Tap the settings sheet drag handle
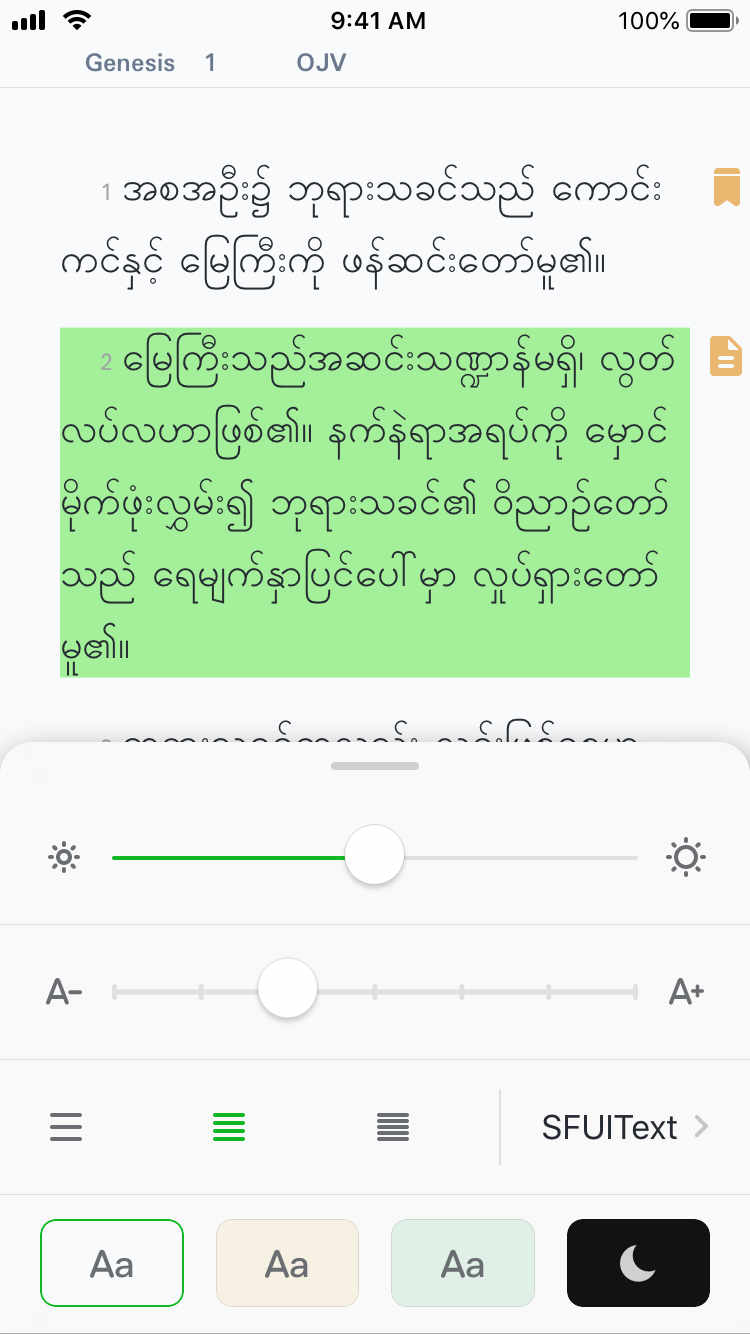 (x=375, y=766)
